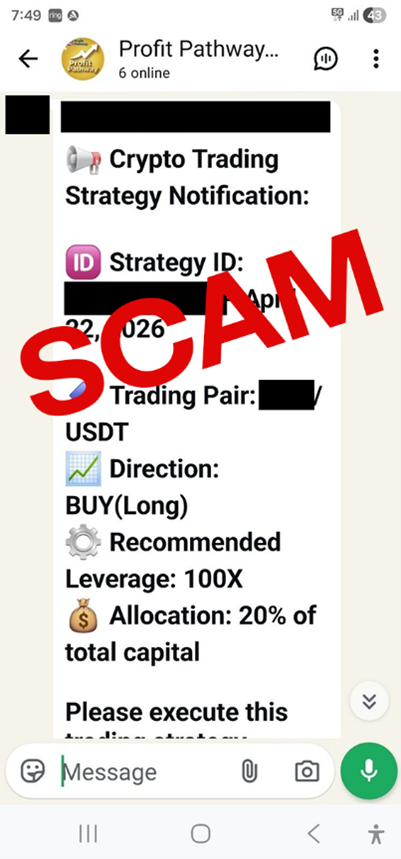Tap the system home button

coord(200,834)
